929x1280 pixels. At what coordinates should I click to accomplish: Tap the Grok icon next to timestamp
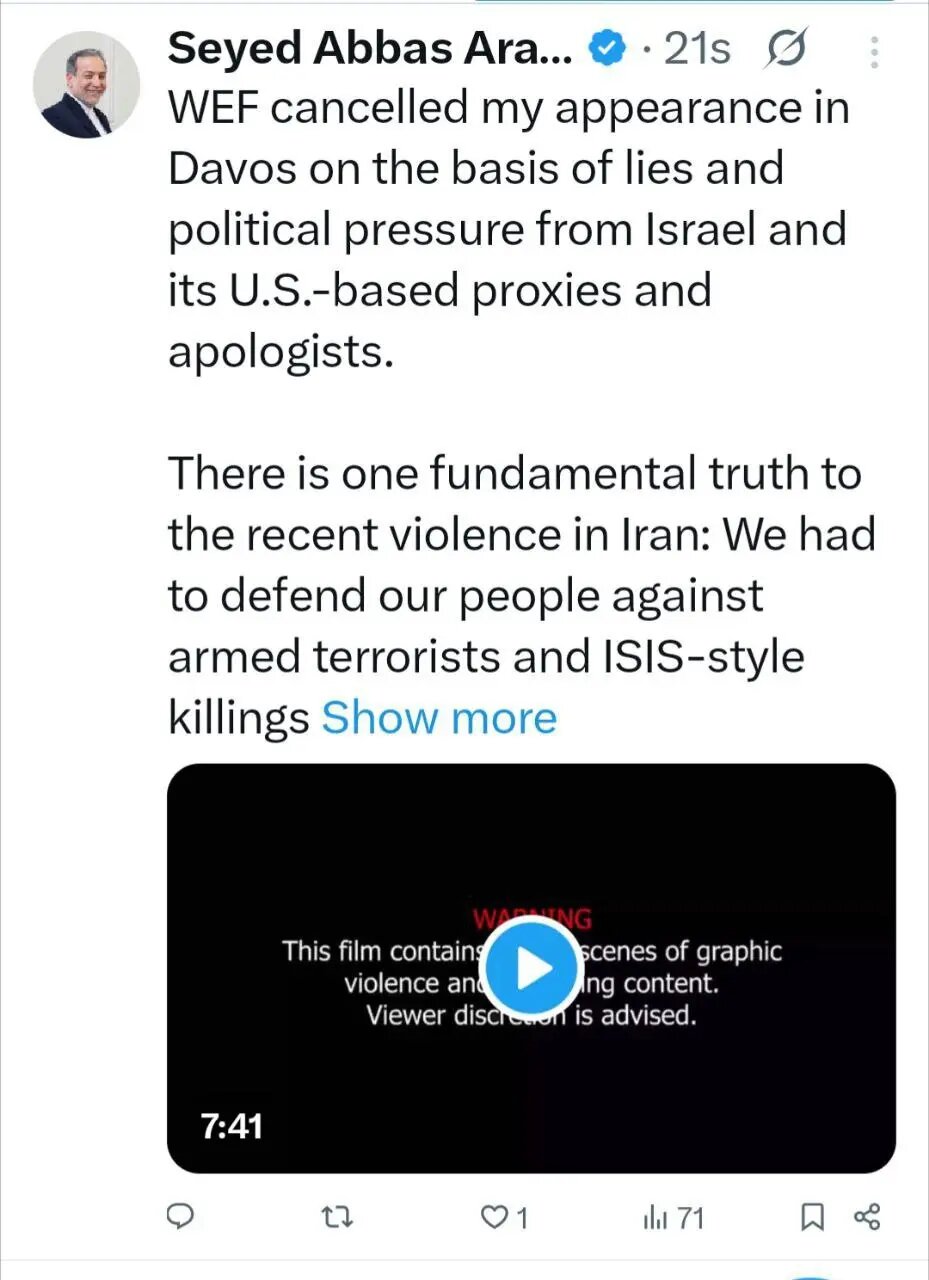pyautogui.click(x=787, y=48)
